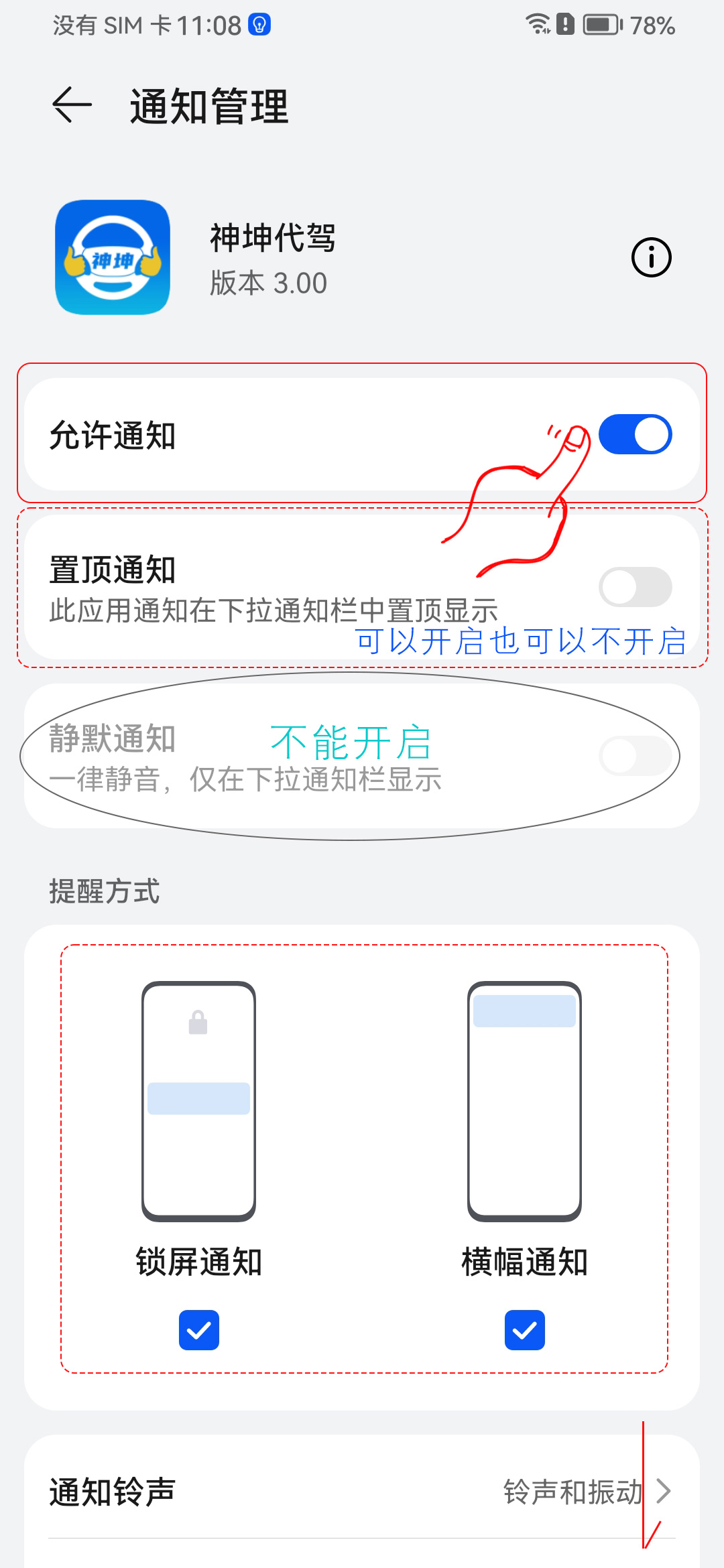Screen dimensions: 724x1568
Task: Turn off the 允许通知 switch
Action: pos(635,434)
